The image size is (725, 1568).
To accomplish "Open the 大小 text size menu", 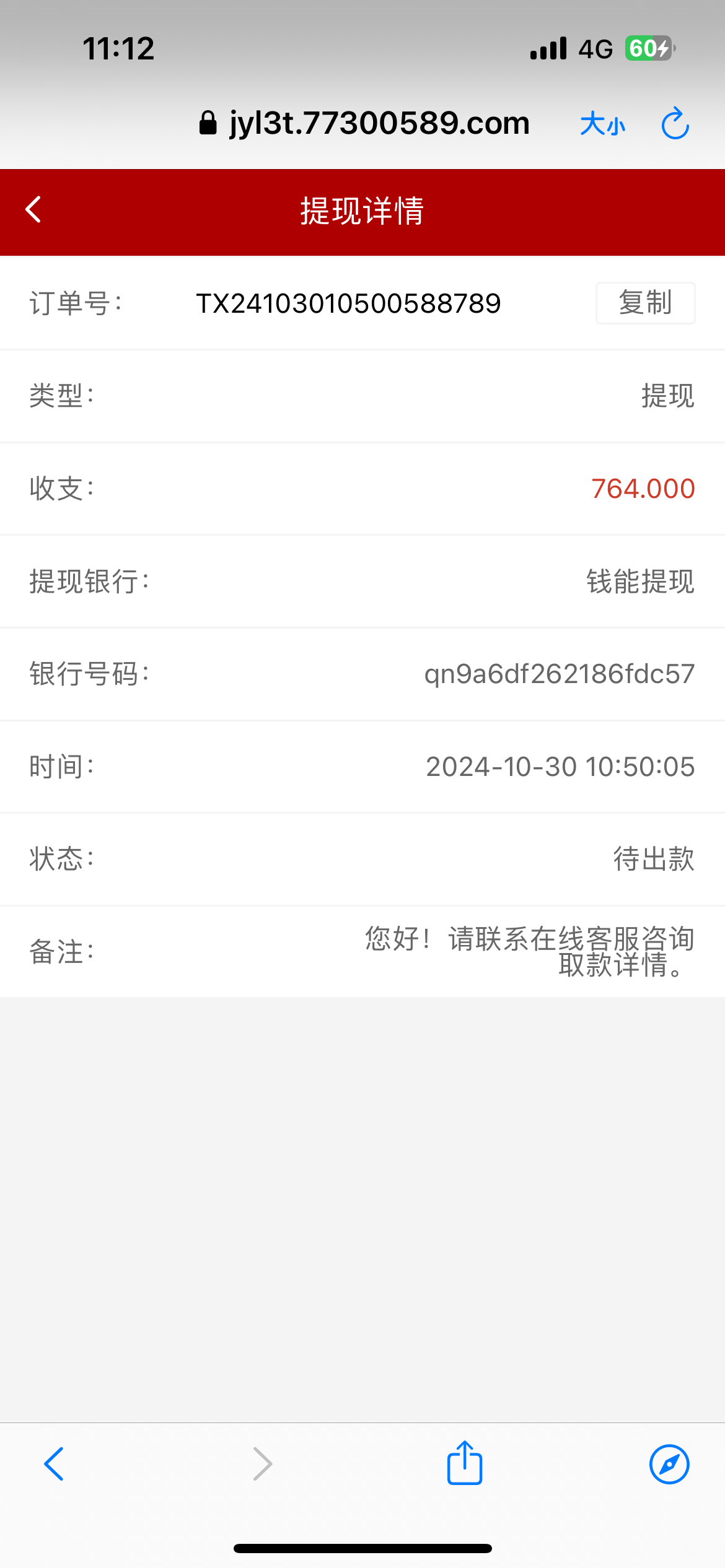I will tap(602, 124).
